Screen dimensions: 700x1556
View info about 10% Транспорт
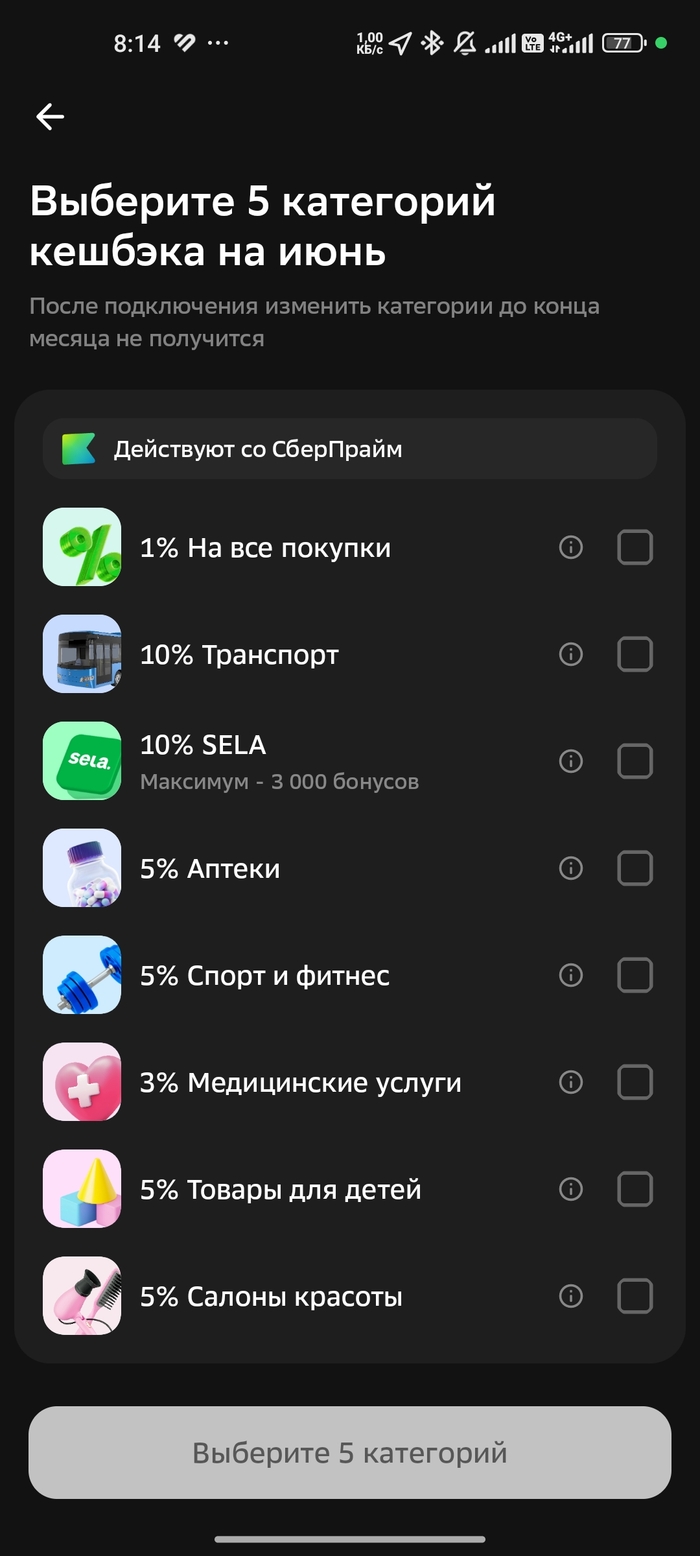click(571, 655)
